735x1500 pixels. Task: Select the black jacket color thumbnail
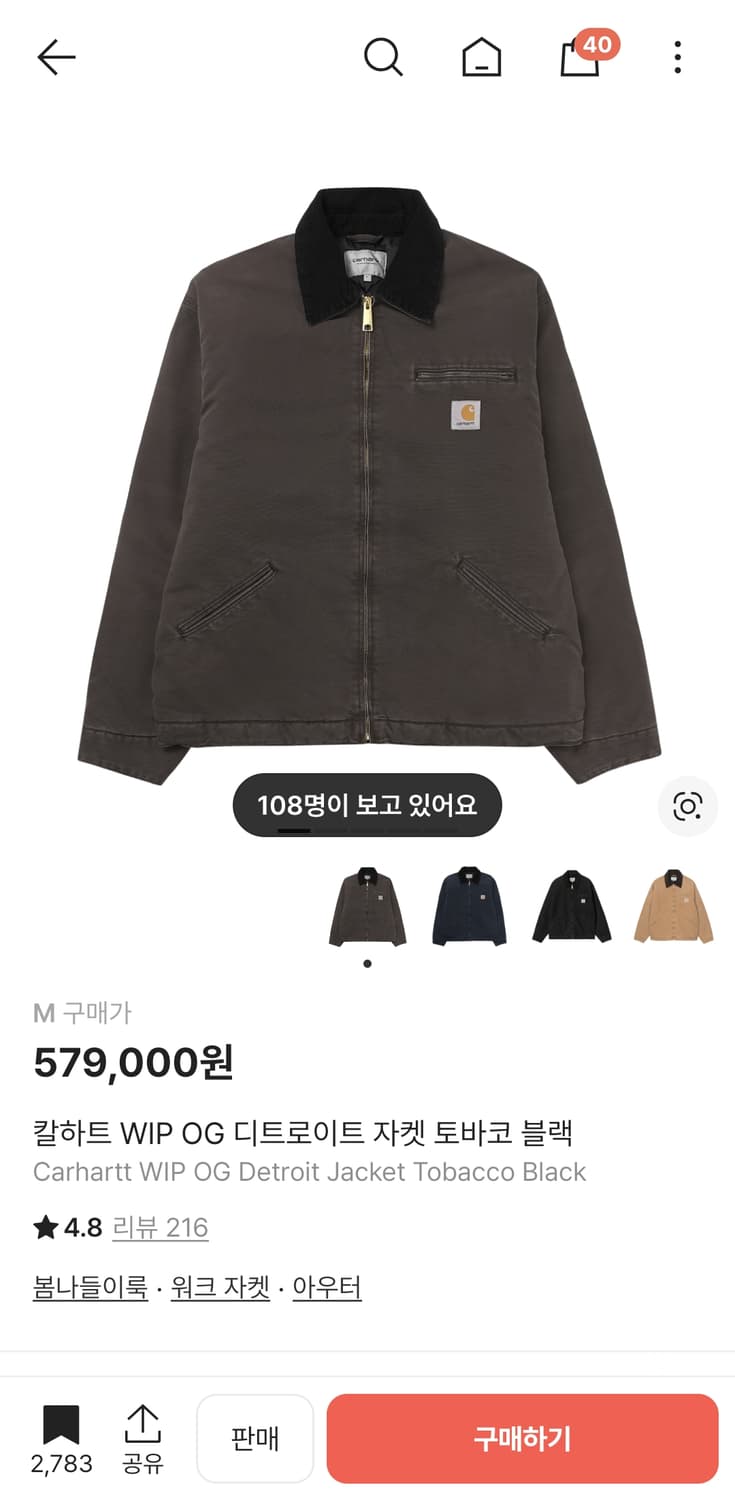pos(571,907)
